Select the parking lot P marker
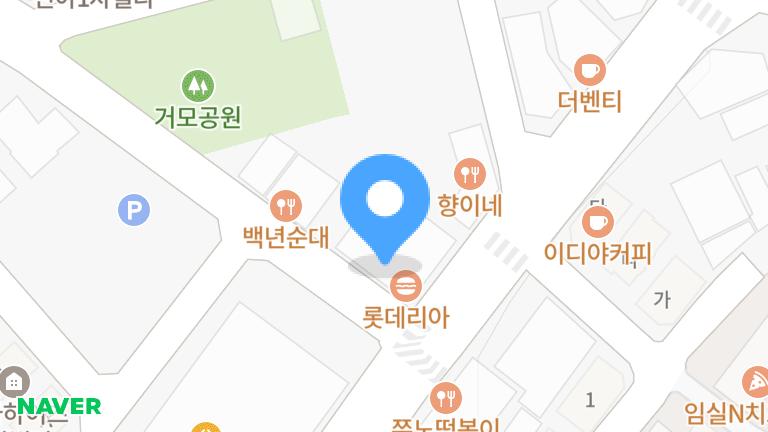The height and width of the screenshot is (432, 768). tap(133, 210)
